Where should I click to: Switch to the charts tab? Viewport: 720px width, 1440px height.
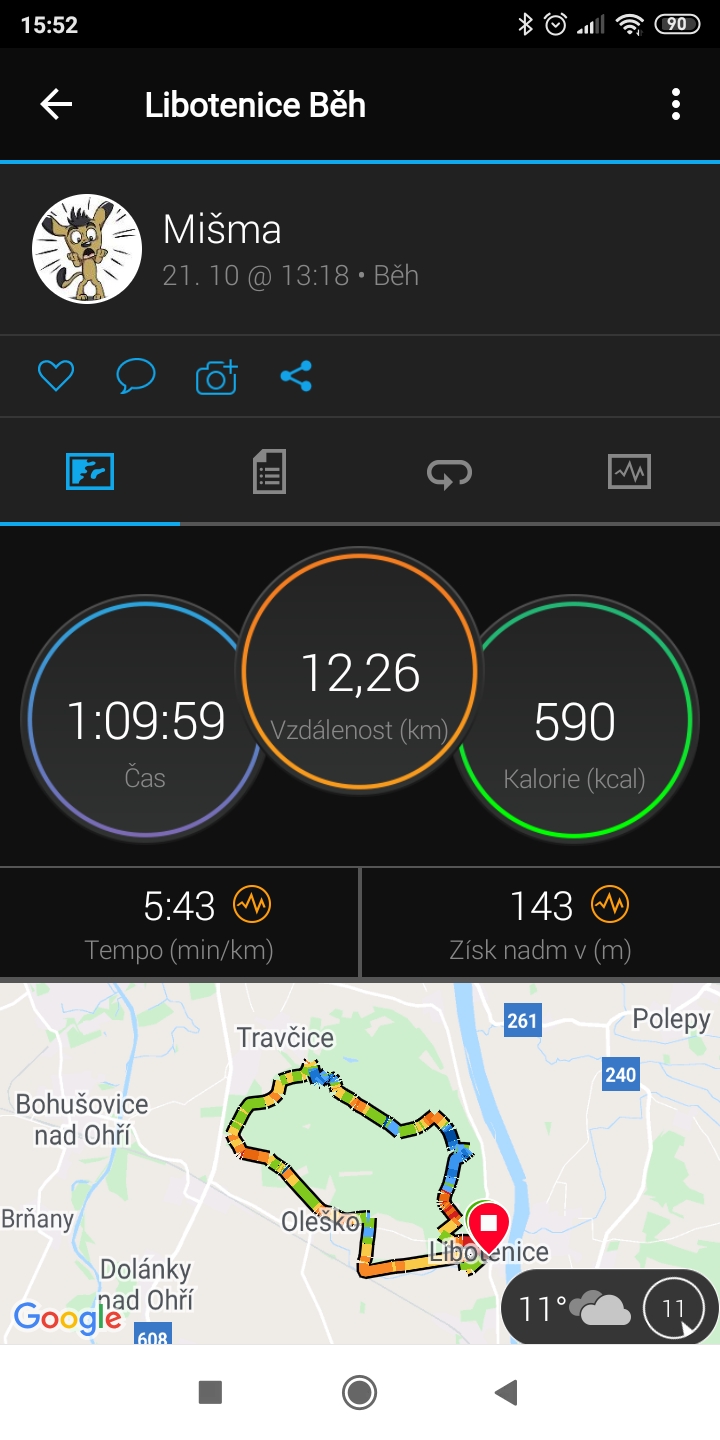point(629,471)
